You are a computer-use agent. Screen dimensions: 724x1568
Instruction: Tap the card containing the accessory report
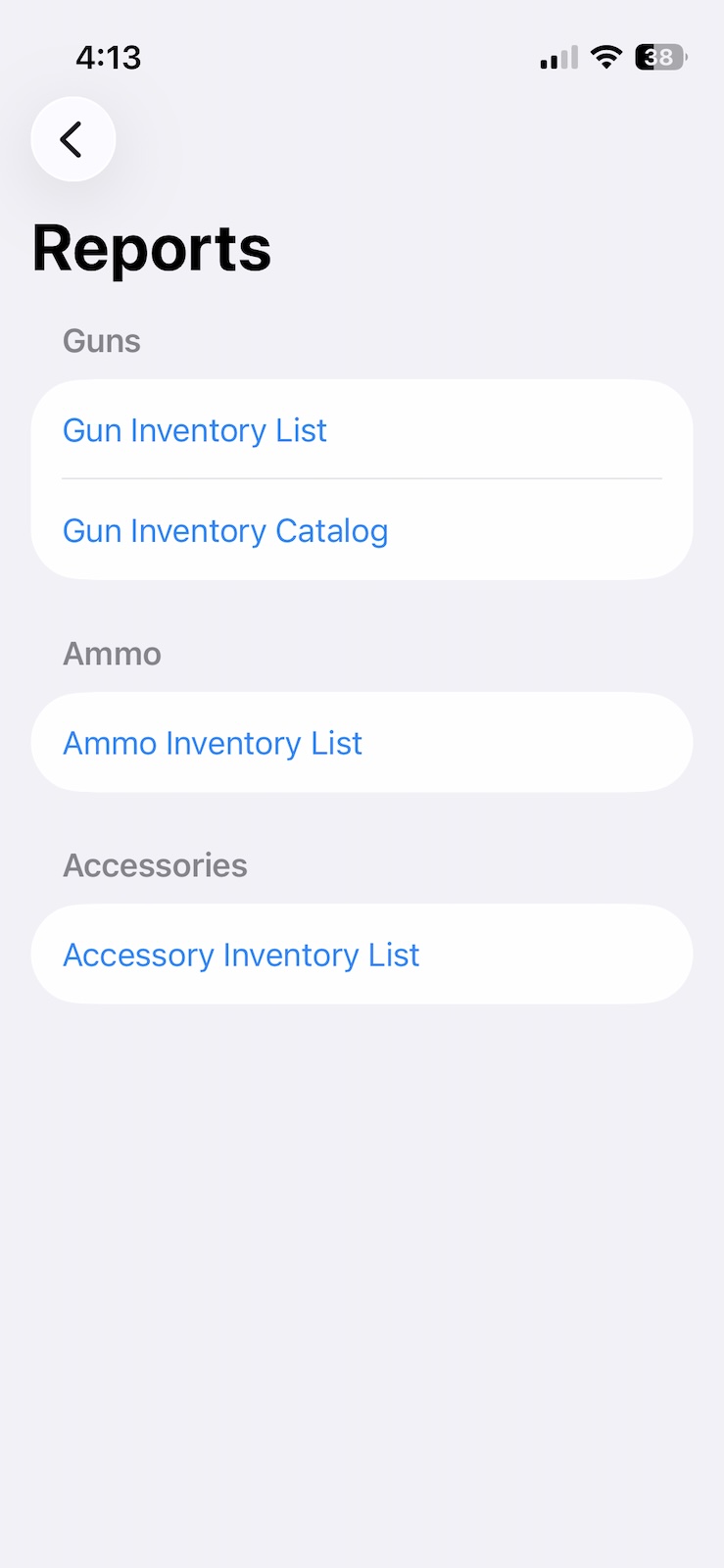coord(362,954)
